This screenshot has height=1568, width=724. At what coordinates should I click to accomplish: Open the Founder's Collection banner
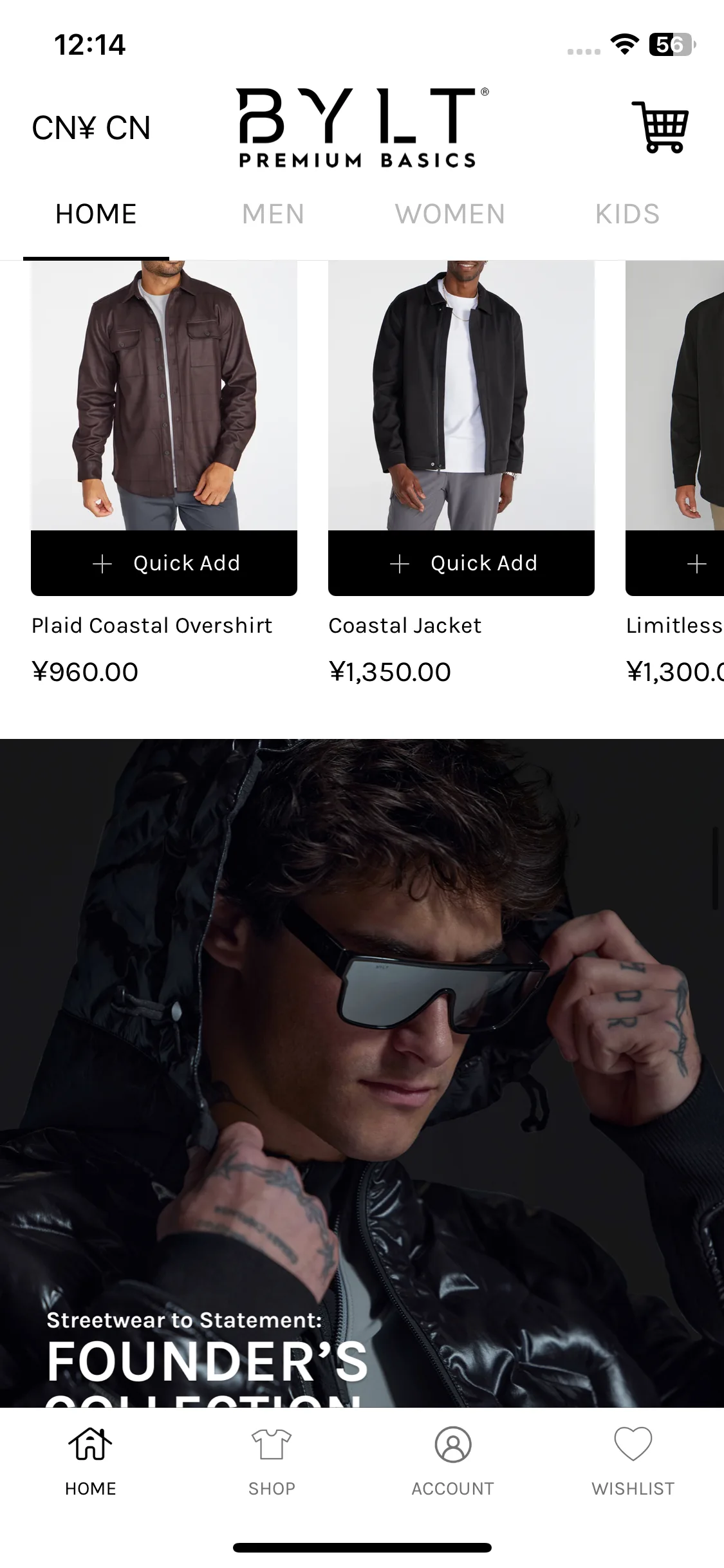pos(362,1073)
